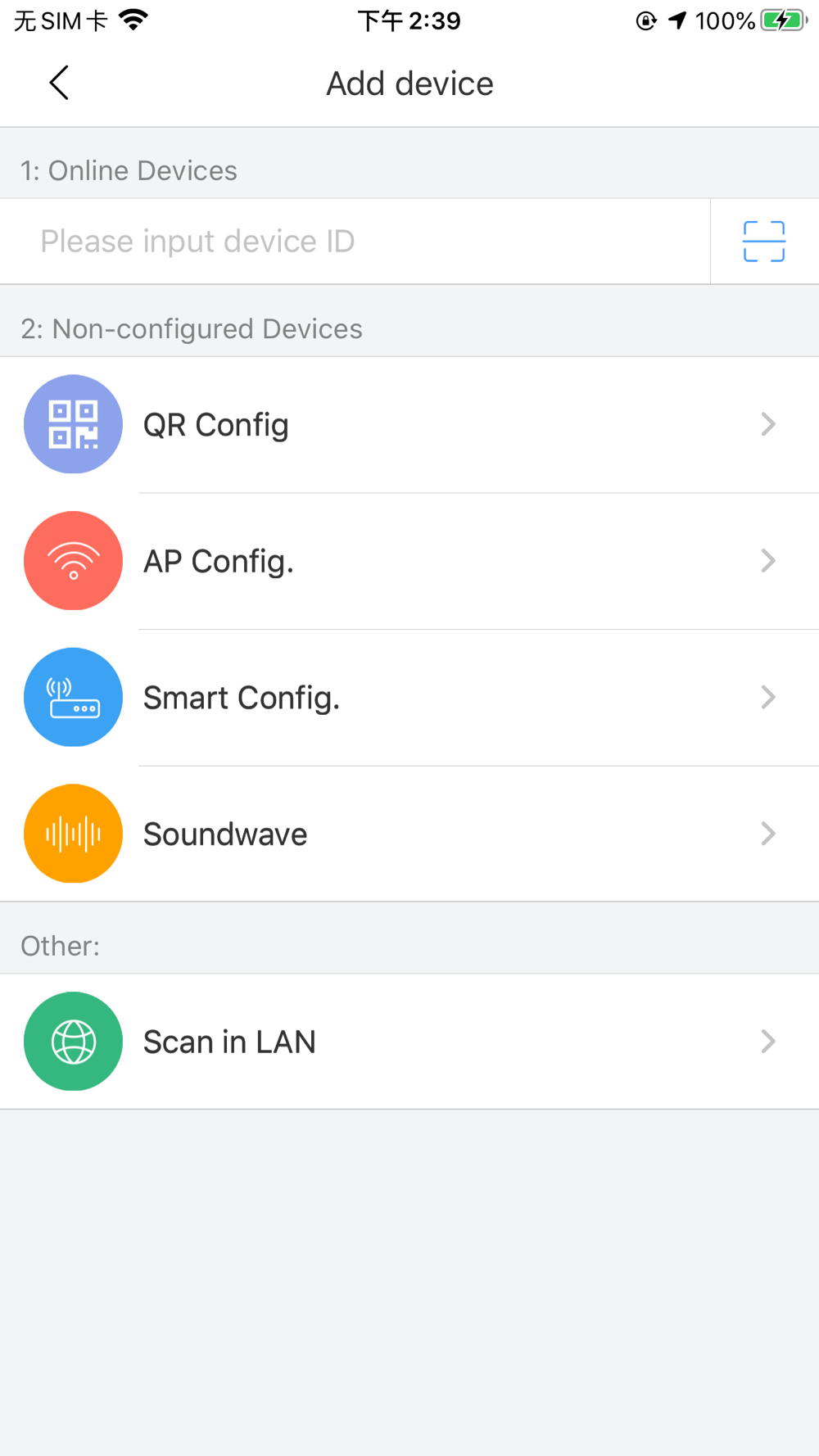Start Scan in LAN

point(409,1042)
